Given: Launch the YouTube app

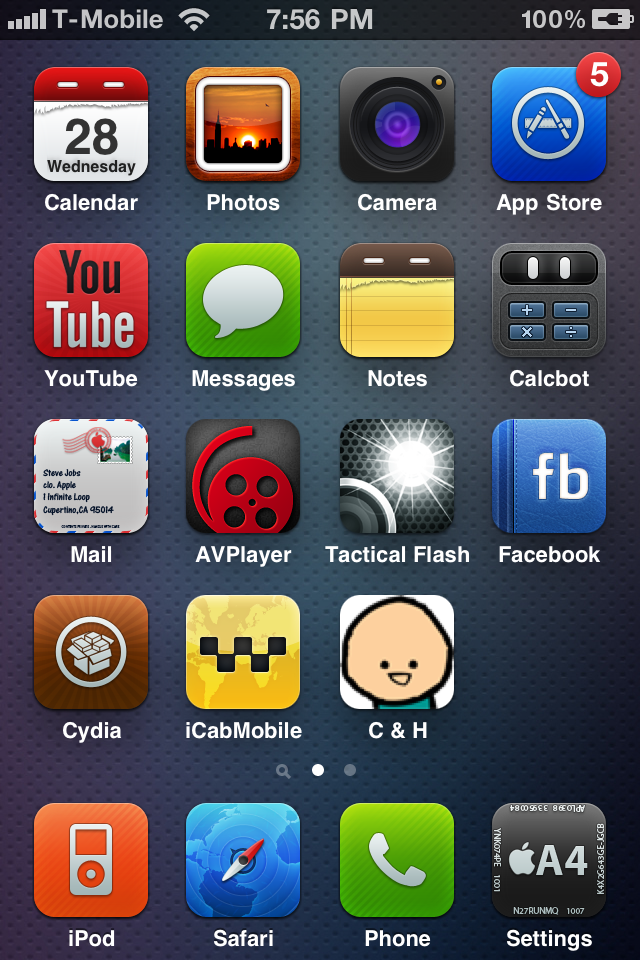Looking at the screenshot, I should [91, 300].
